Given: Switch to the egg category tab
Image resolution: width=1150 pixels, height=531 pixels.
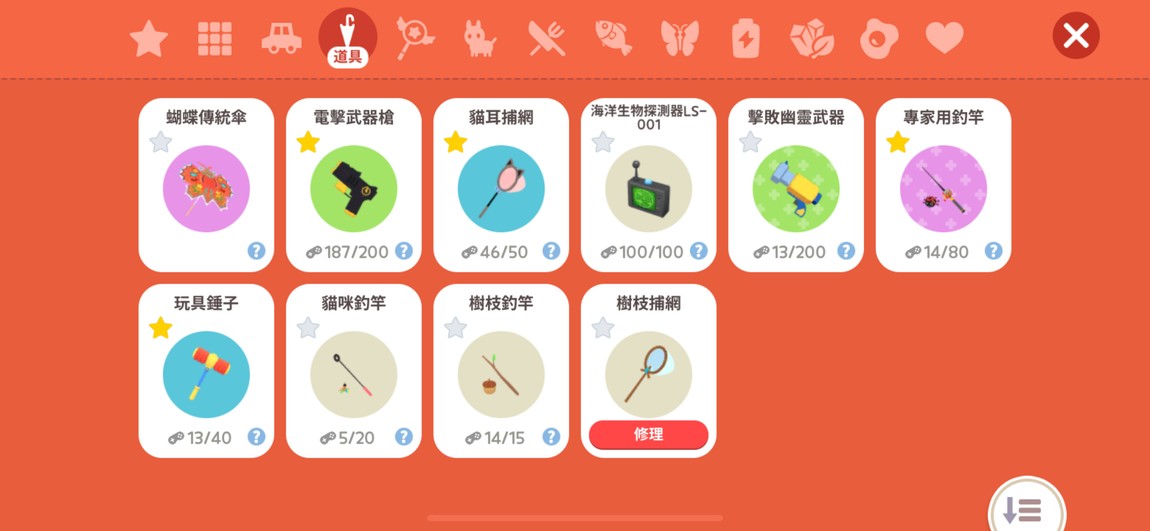Looking at the screenshot, I should pyautogui.click(x=879, y=39).
